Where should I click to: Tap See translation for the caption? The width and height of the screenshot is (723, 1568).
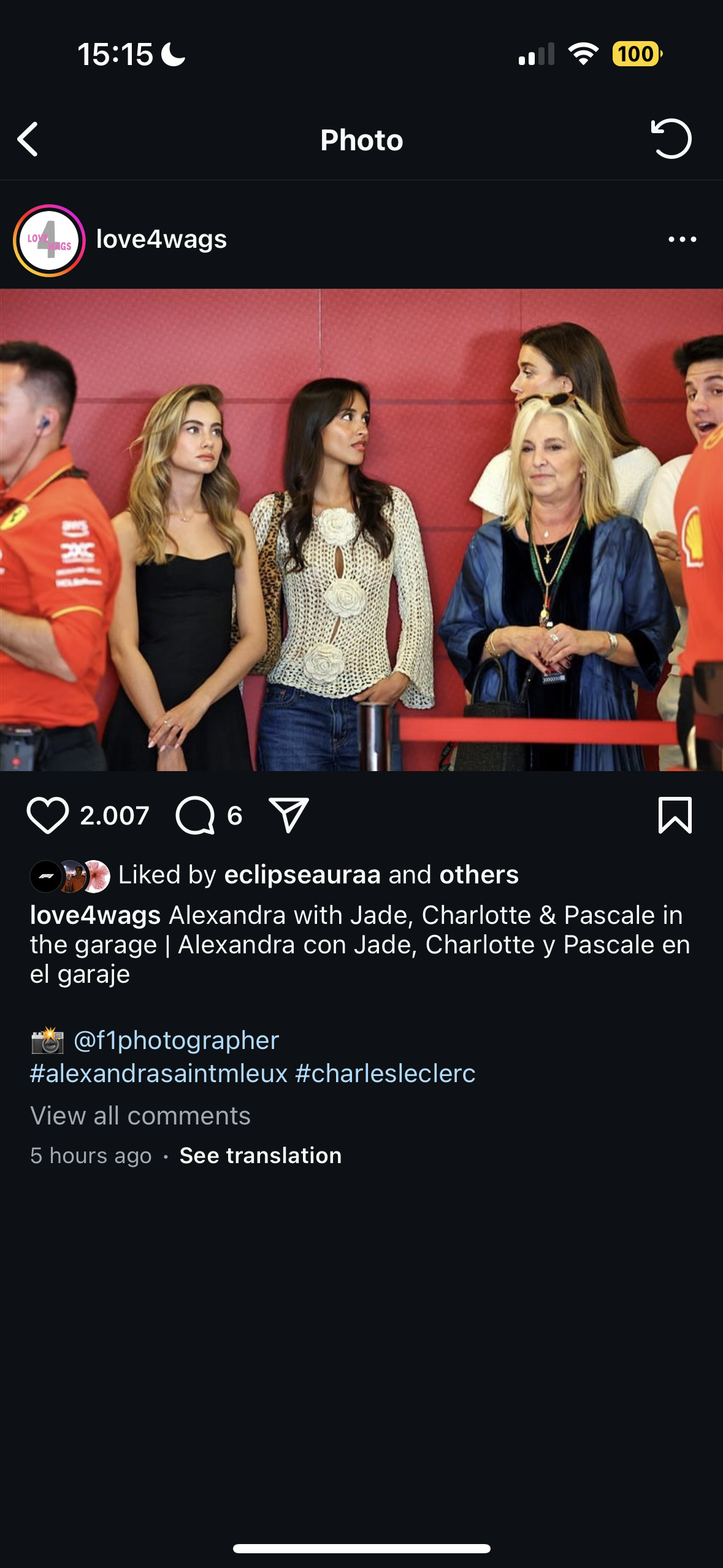(x=260, y=1156)
